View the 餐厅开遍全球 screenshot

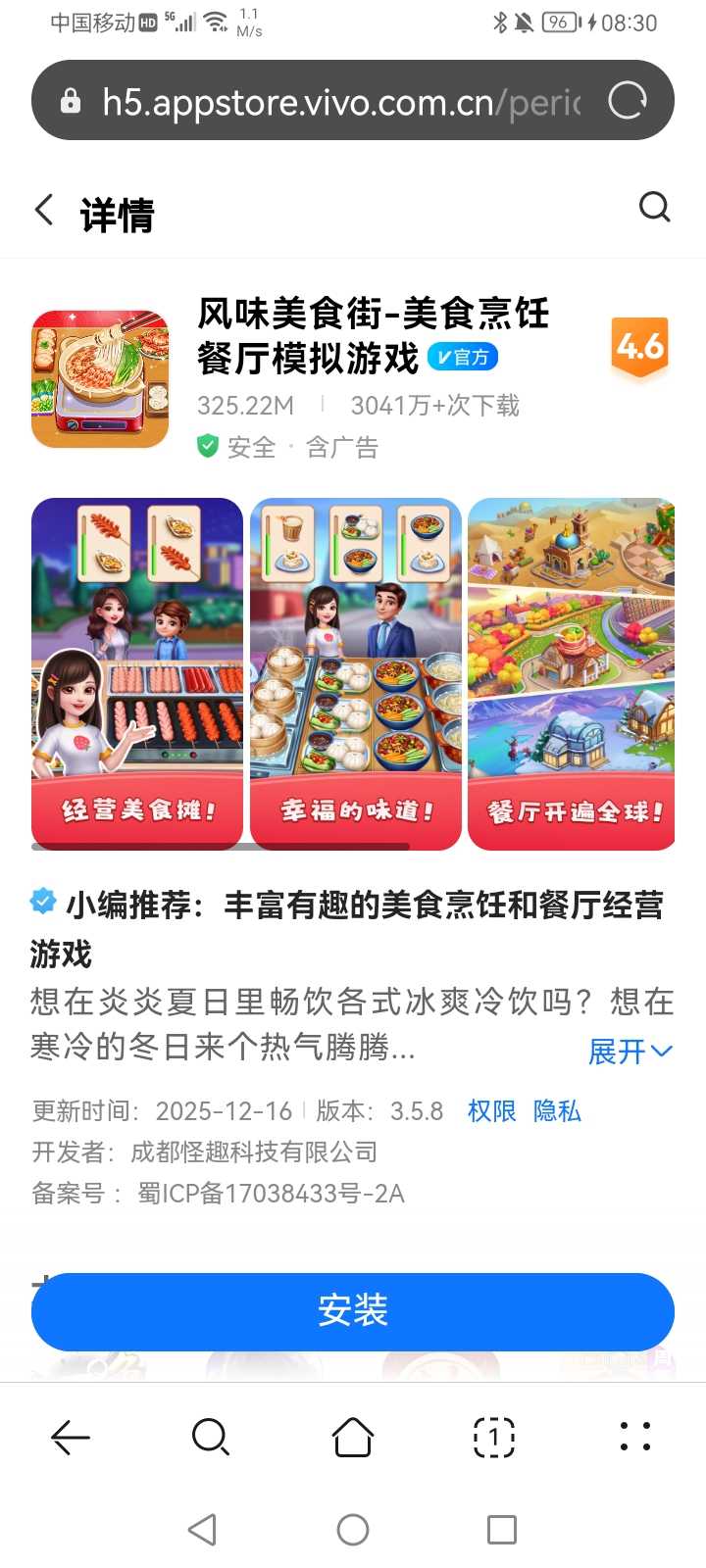pyautogui.click(x=572, y=673)
